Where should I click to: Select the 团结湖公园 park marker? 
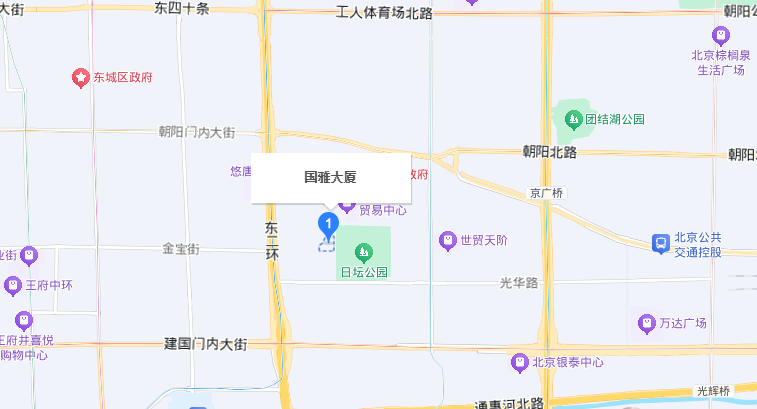point(573,119)
